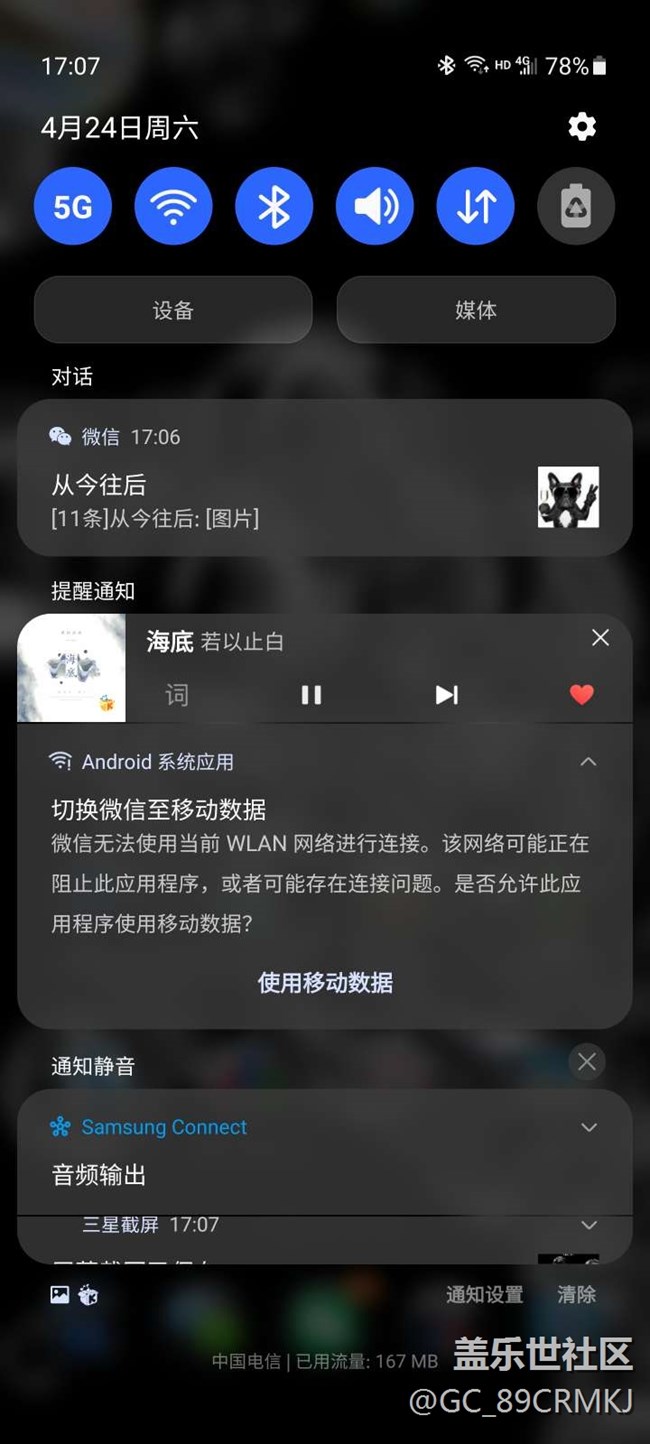Toggle the 5G quick setting
Screen dimensions: 650x1444
[73, 207]
